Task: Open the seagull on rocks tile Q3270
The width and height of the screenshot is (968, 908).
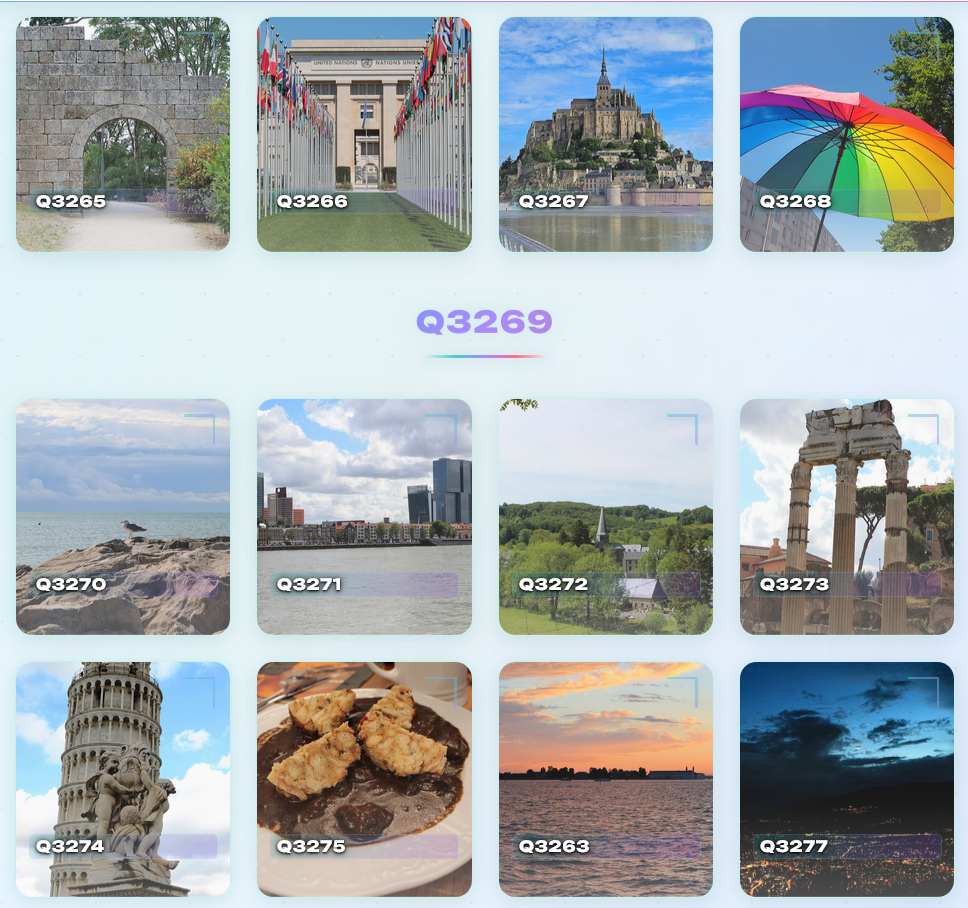Action: coord(123,517)
